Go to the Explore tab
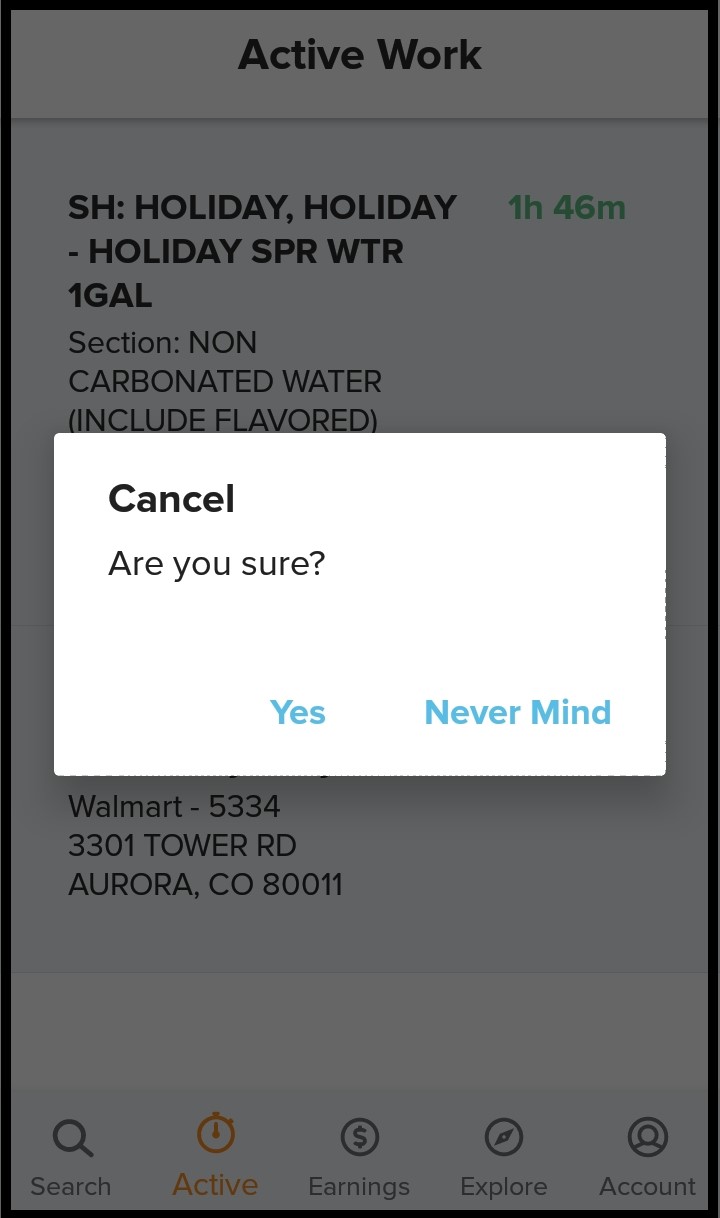720x1218 pixels. point(503,1158)
